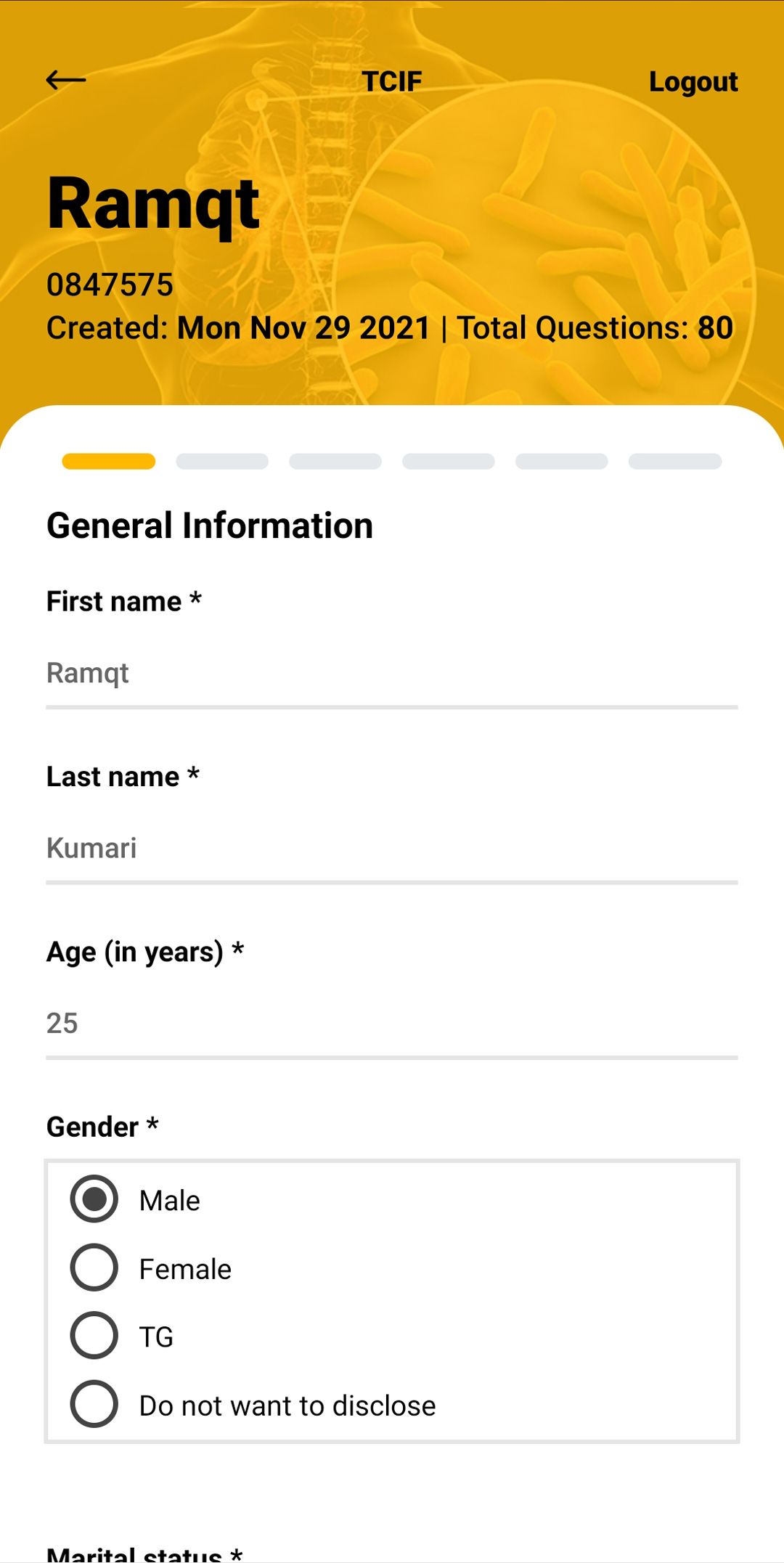Viewport: 784px width, 1563px height.
Task: Log out of the TCIF app
Action: click(693, 82)
